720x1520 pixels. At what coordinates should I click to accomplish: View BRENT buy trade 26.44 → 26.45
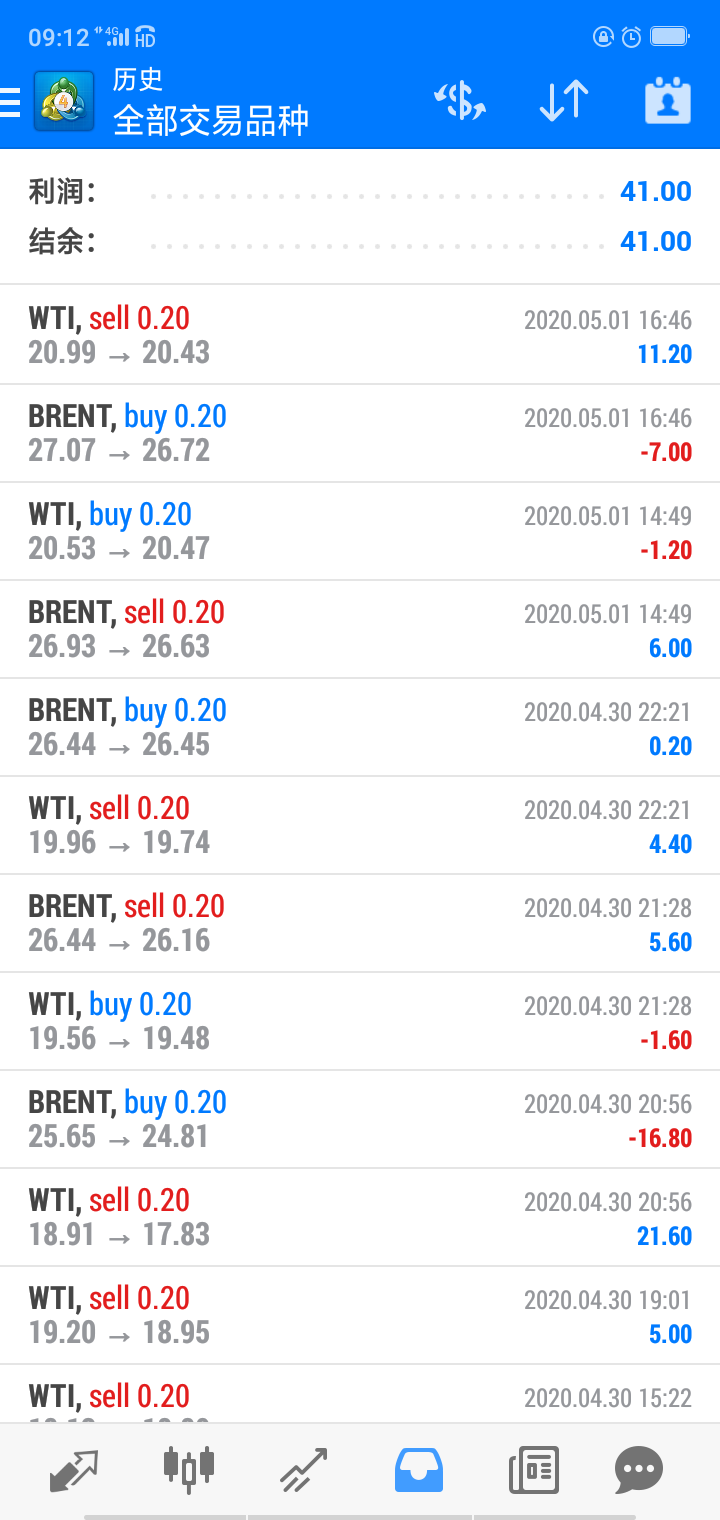pyautogui.click(x=360, y=727)
